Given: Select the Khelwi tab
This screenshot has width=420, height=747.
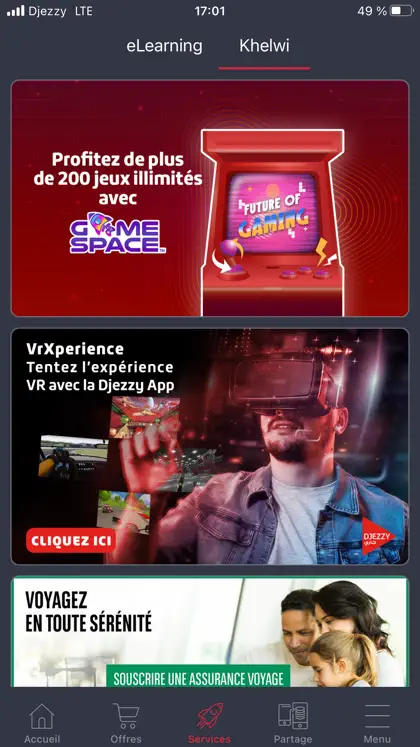Looking at the screenshot, I should pos(264,46).
